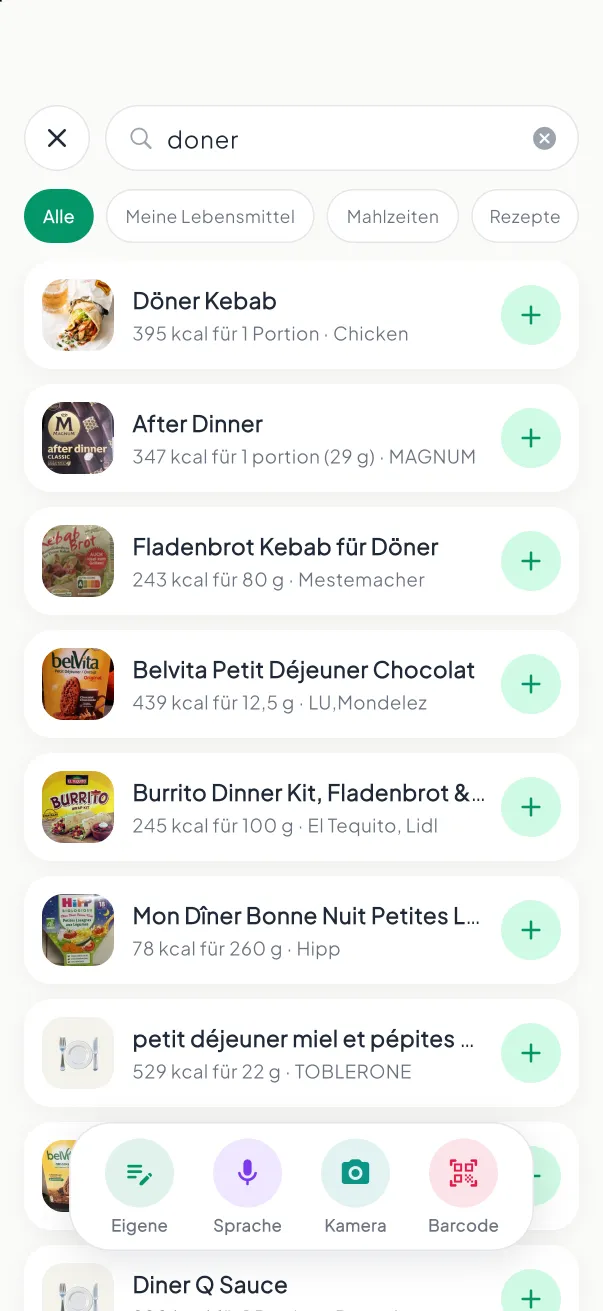The width and height of the screenshot is (603, 1311).
Task: Add After Dinner MAGNUM via plus
Action: coord(531,438)
